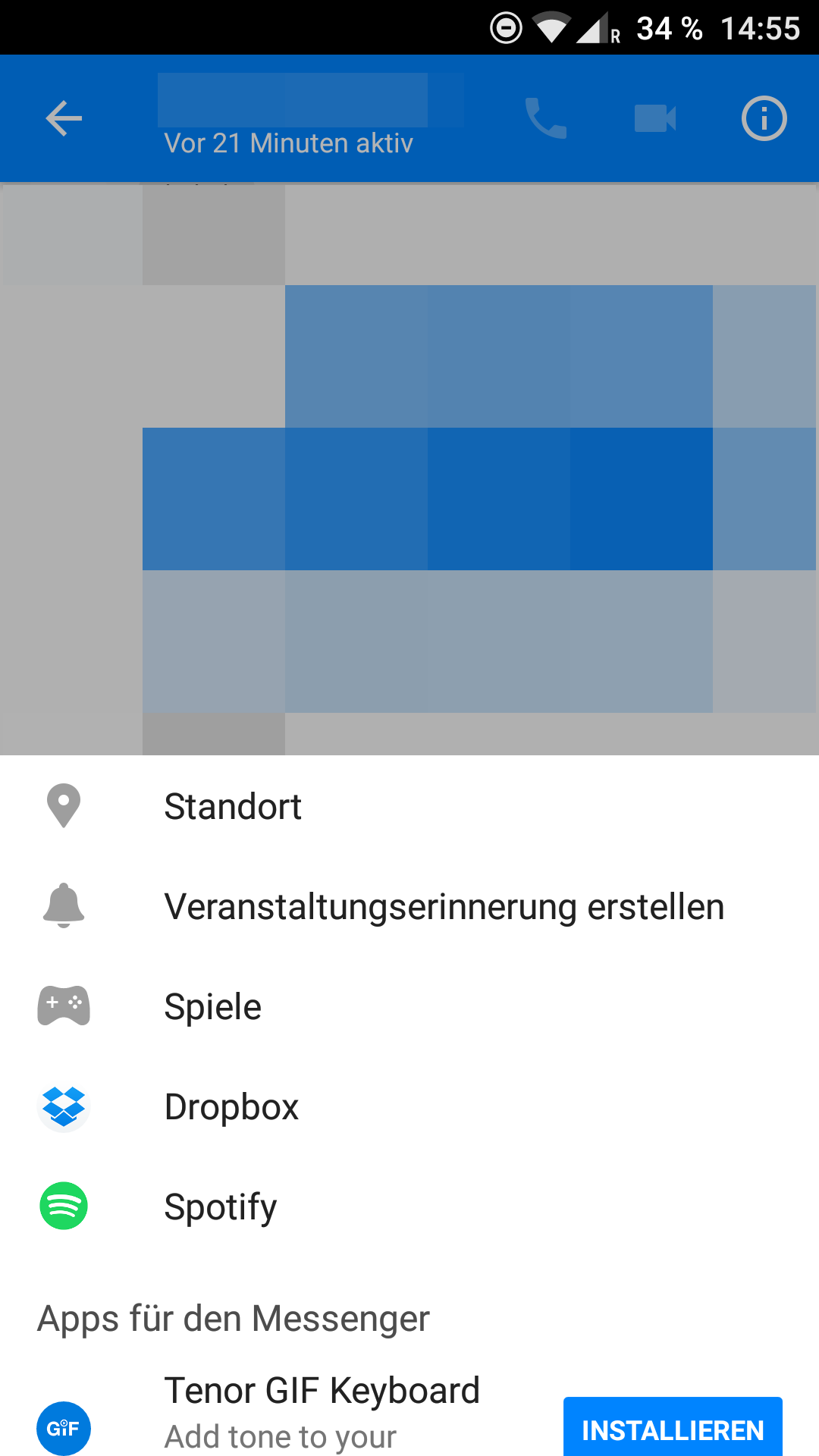Share your Standort
819x1456 pixels.
(409, 806)
